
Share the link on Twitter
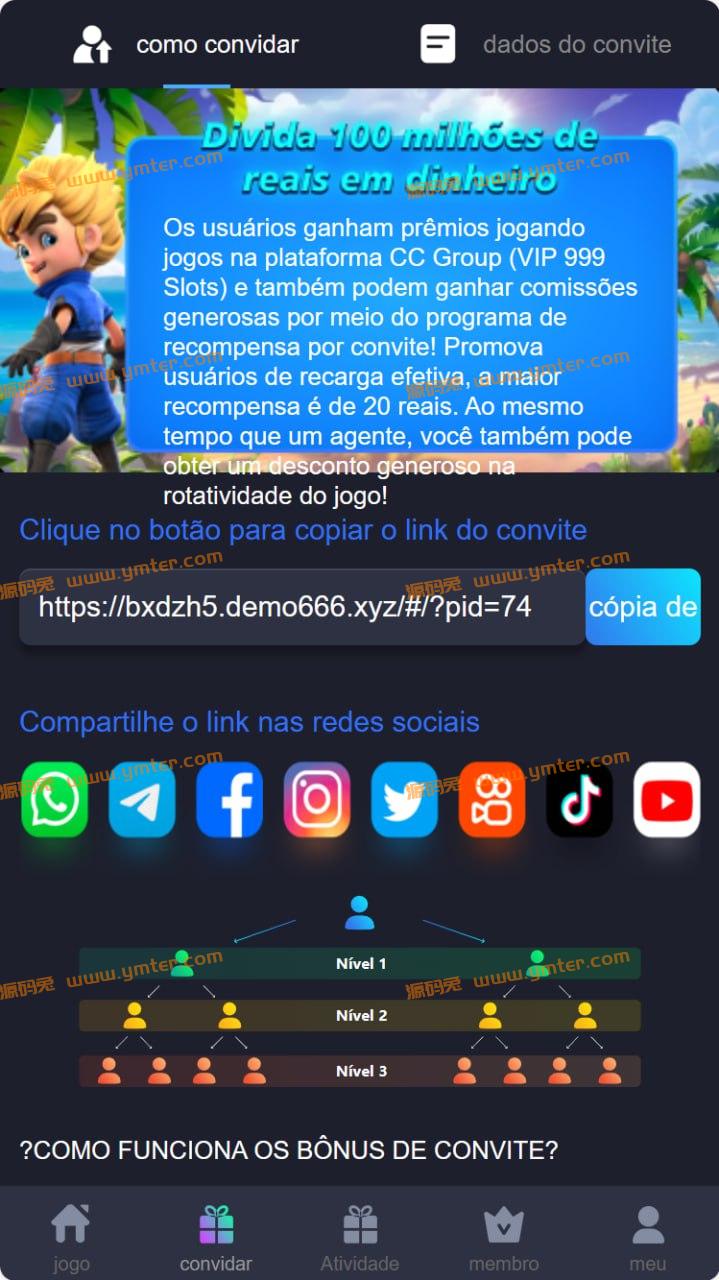[x=405, y=800]
